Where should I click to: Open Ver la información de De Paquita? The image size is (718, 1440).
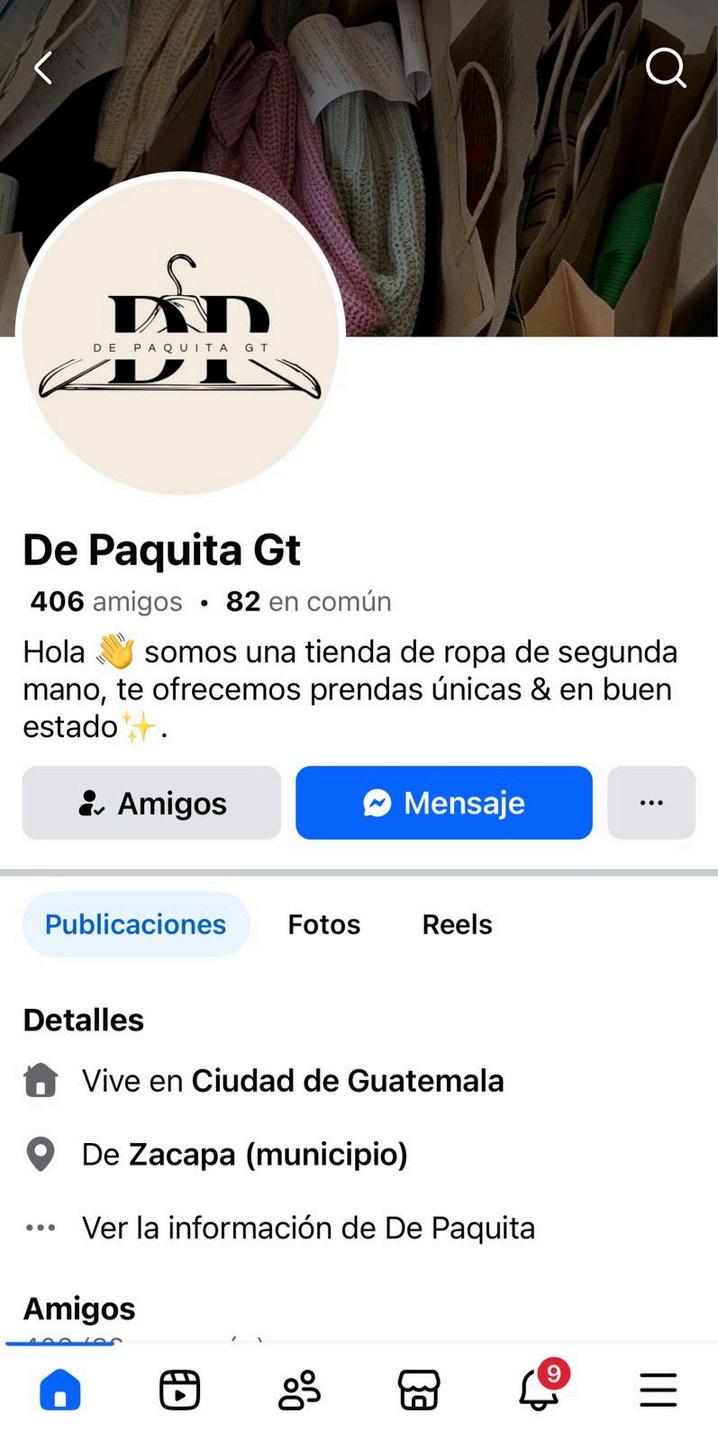pyautogui.click(x=308, y=1227)
